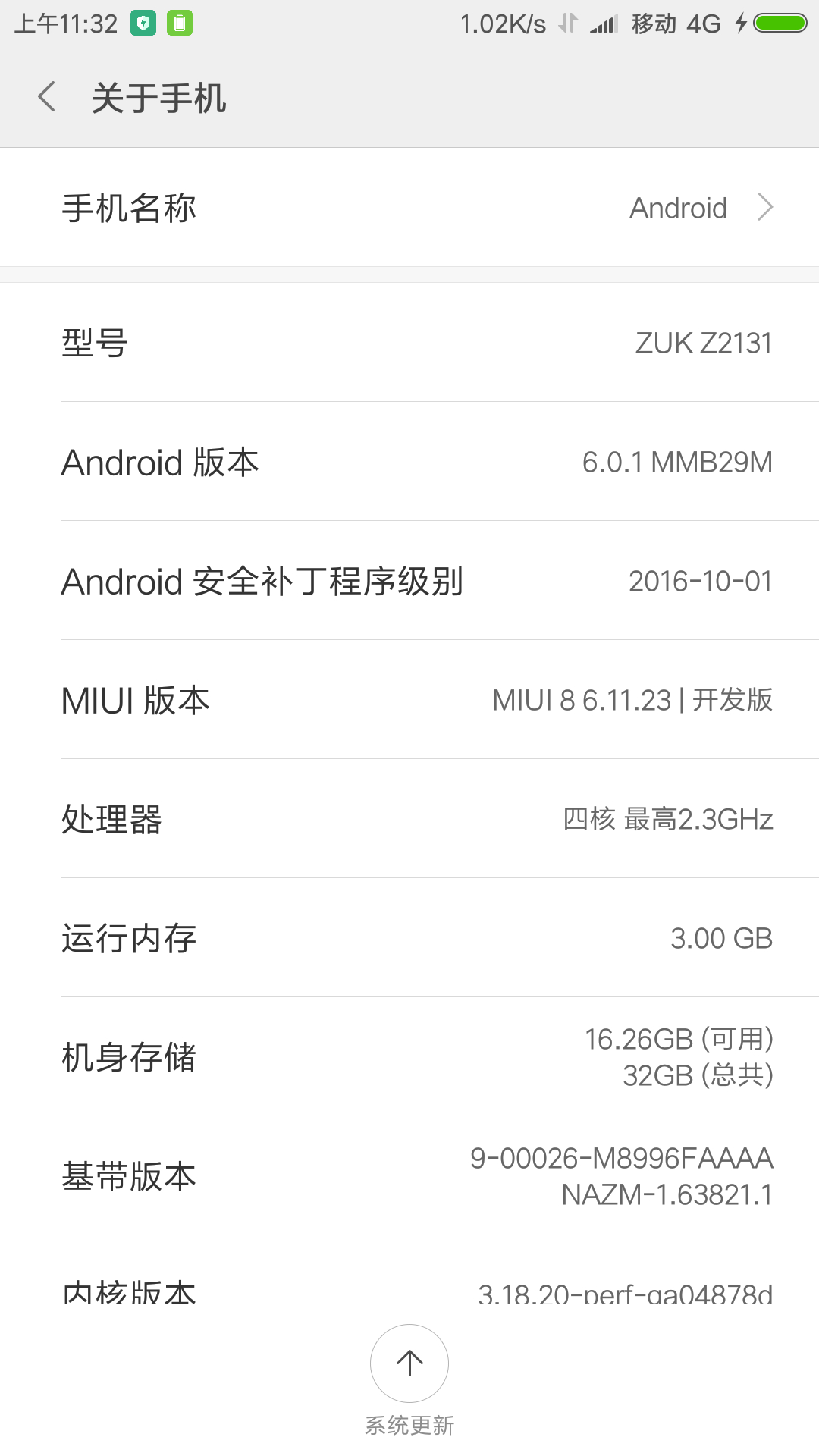819x1456 pixels.
Task: Tap the MIUI 版本 row
Action: (409, 699)
